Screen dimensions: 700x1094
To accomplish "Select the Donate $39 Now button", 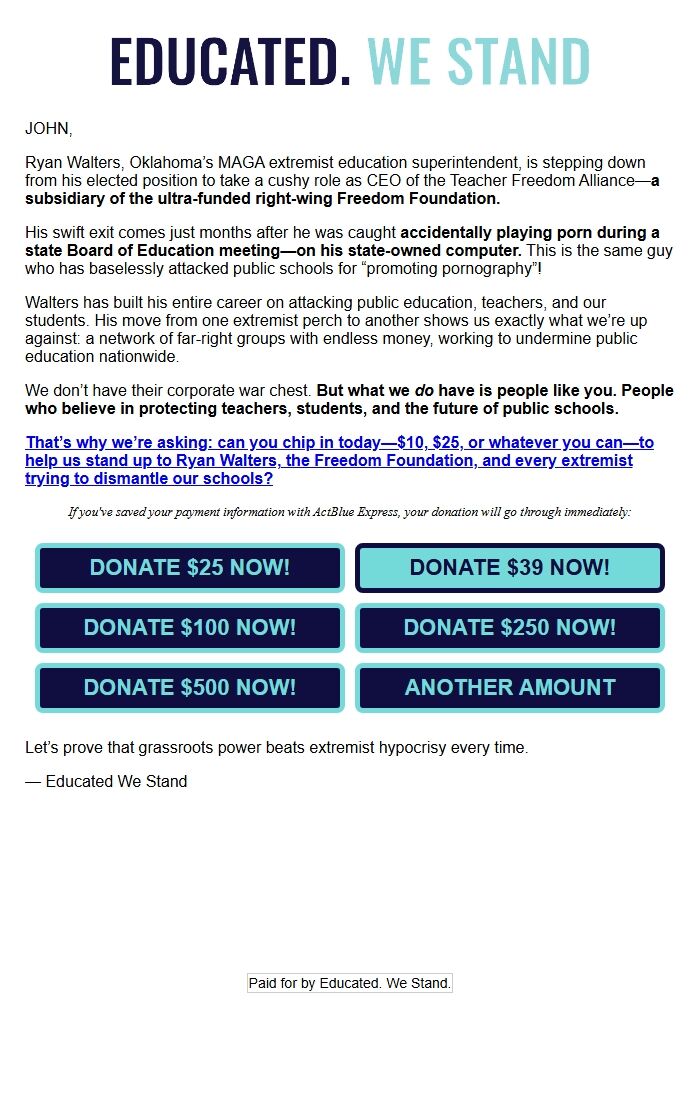I will 509,567.
